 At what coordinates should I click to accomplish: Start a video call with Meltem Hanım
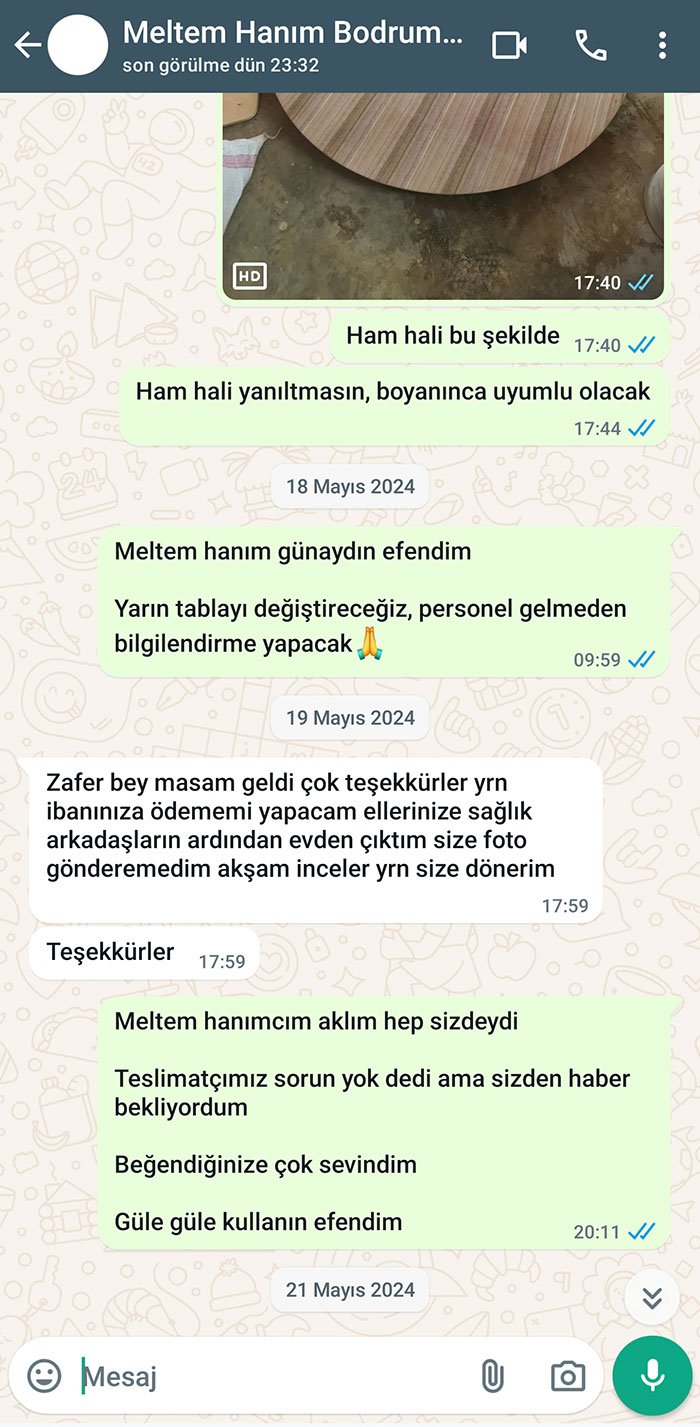pos(509,46)
